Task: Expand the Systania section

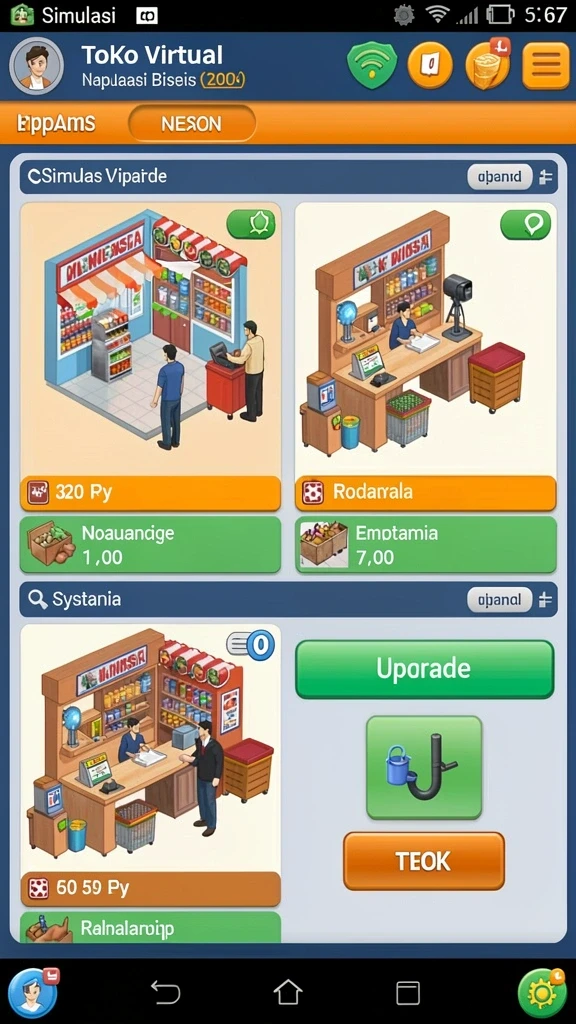Action: (500, 600)
